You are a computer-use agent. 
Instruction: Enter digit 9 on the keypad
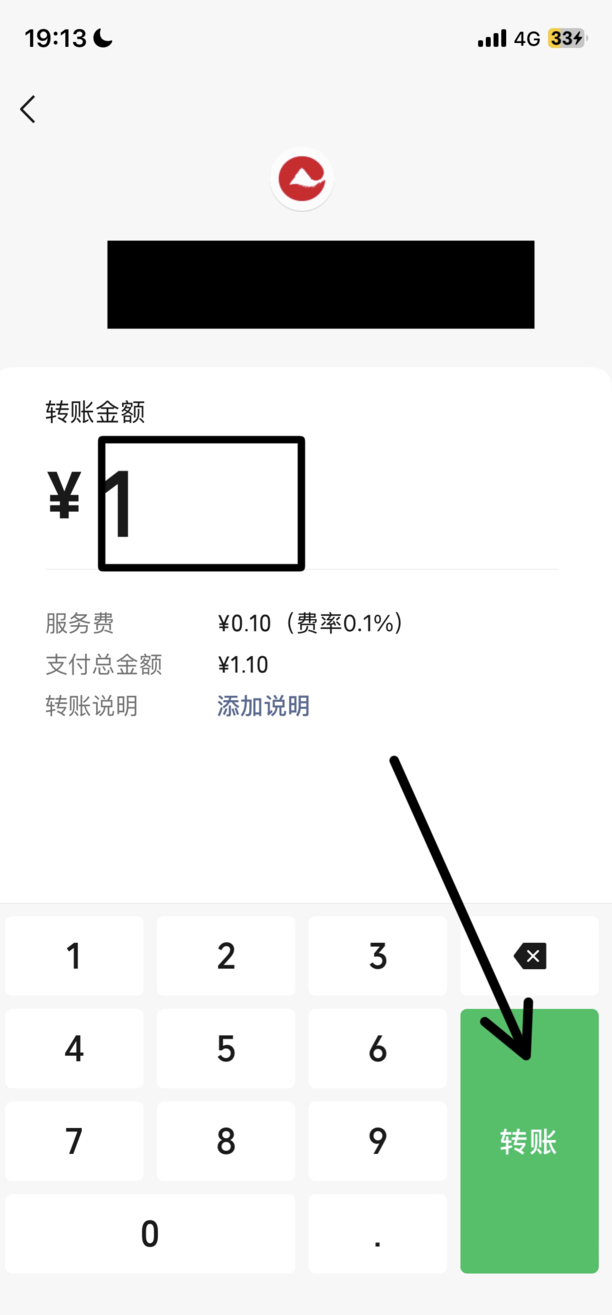[x=377, y=1141]
